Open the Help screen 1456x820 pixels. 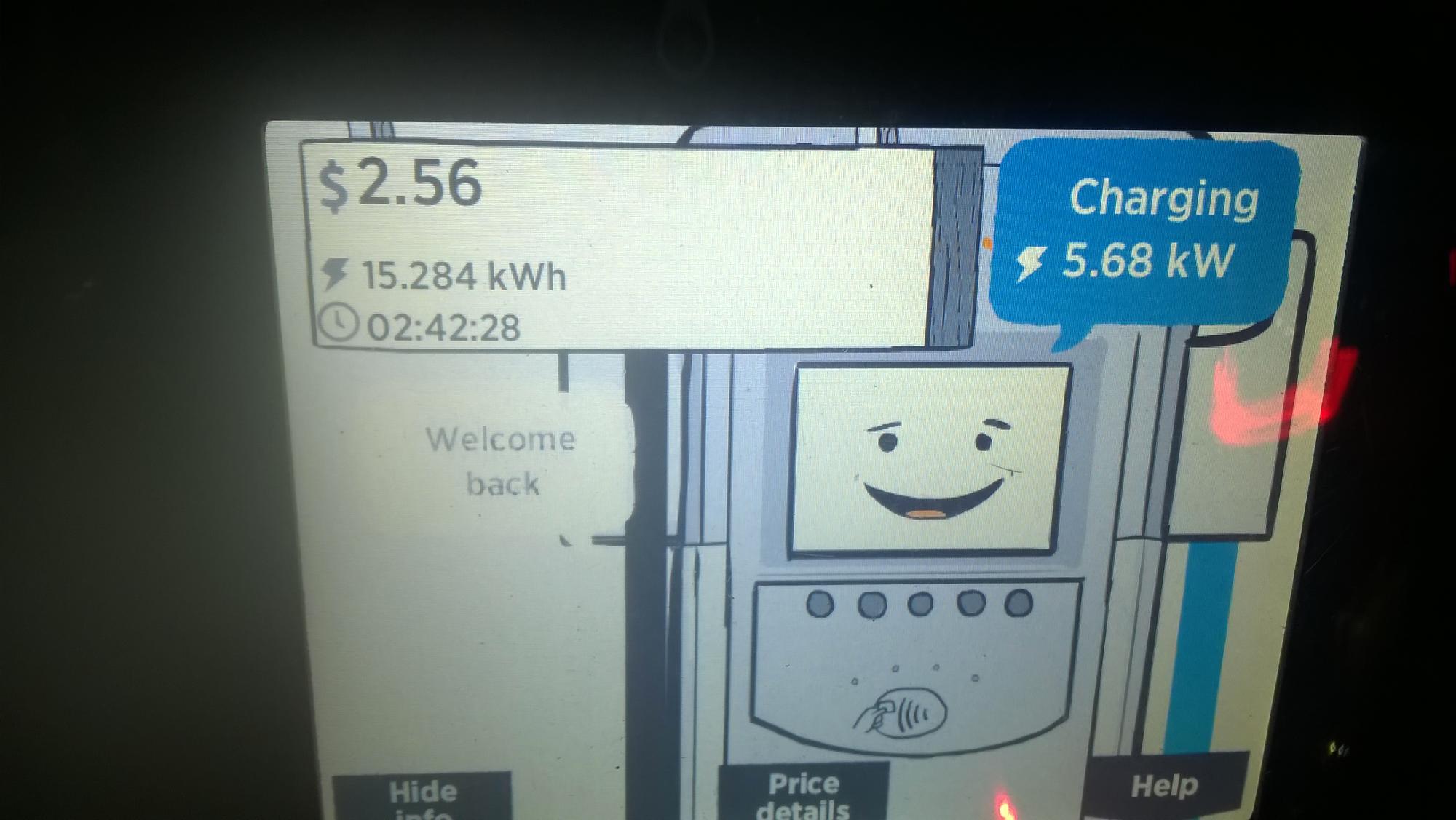pos(1164,786)
